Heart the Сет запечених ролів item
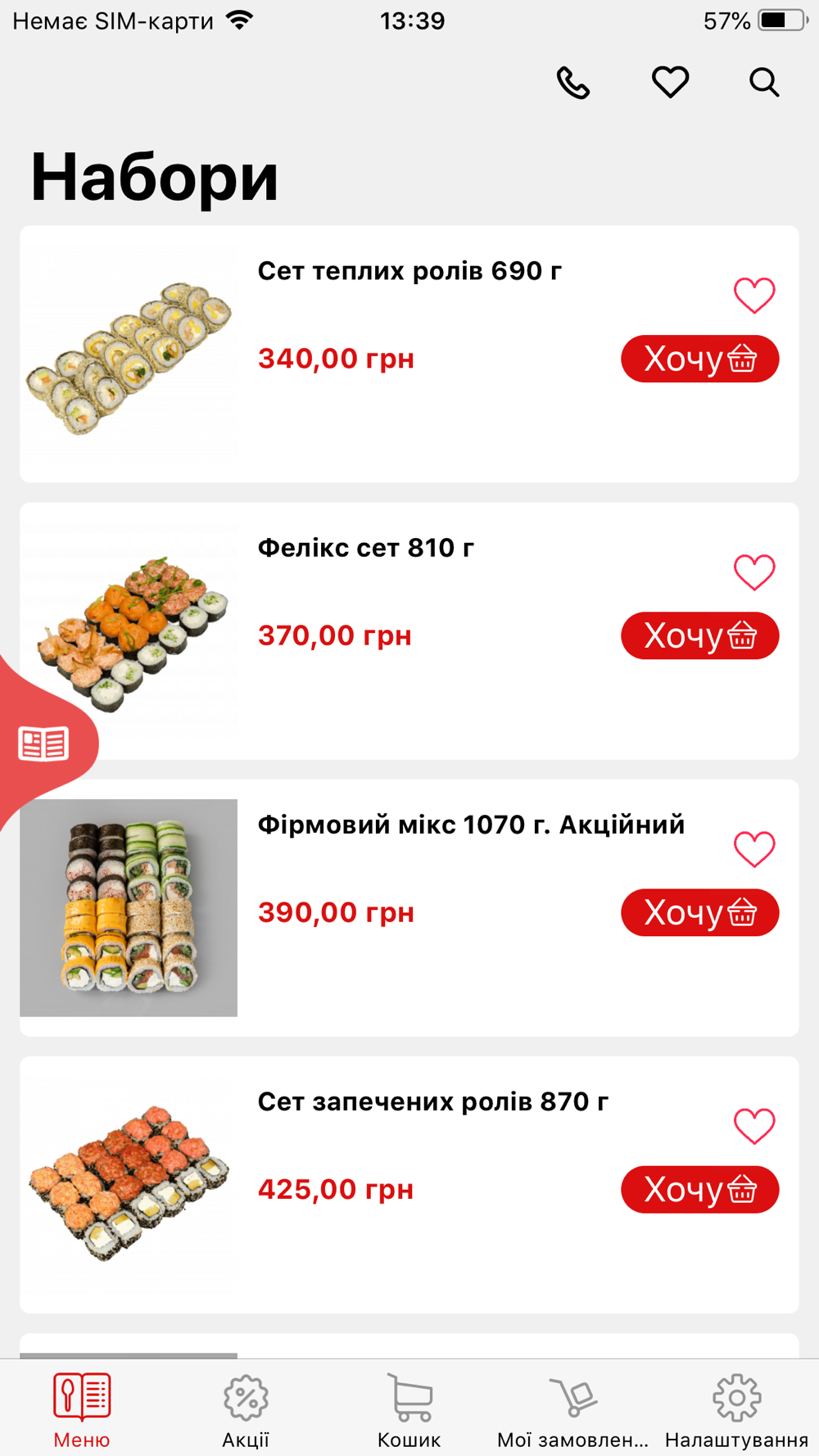819x1456 pixels. point(753,1125)
